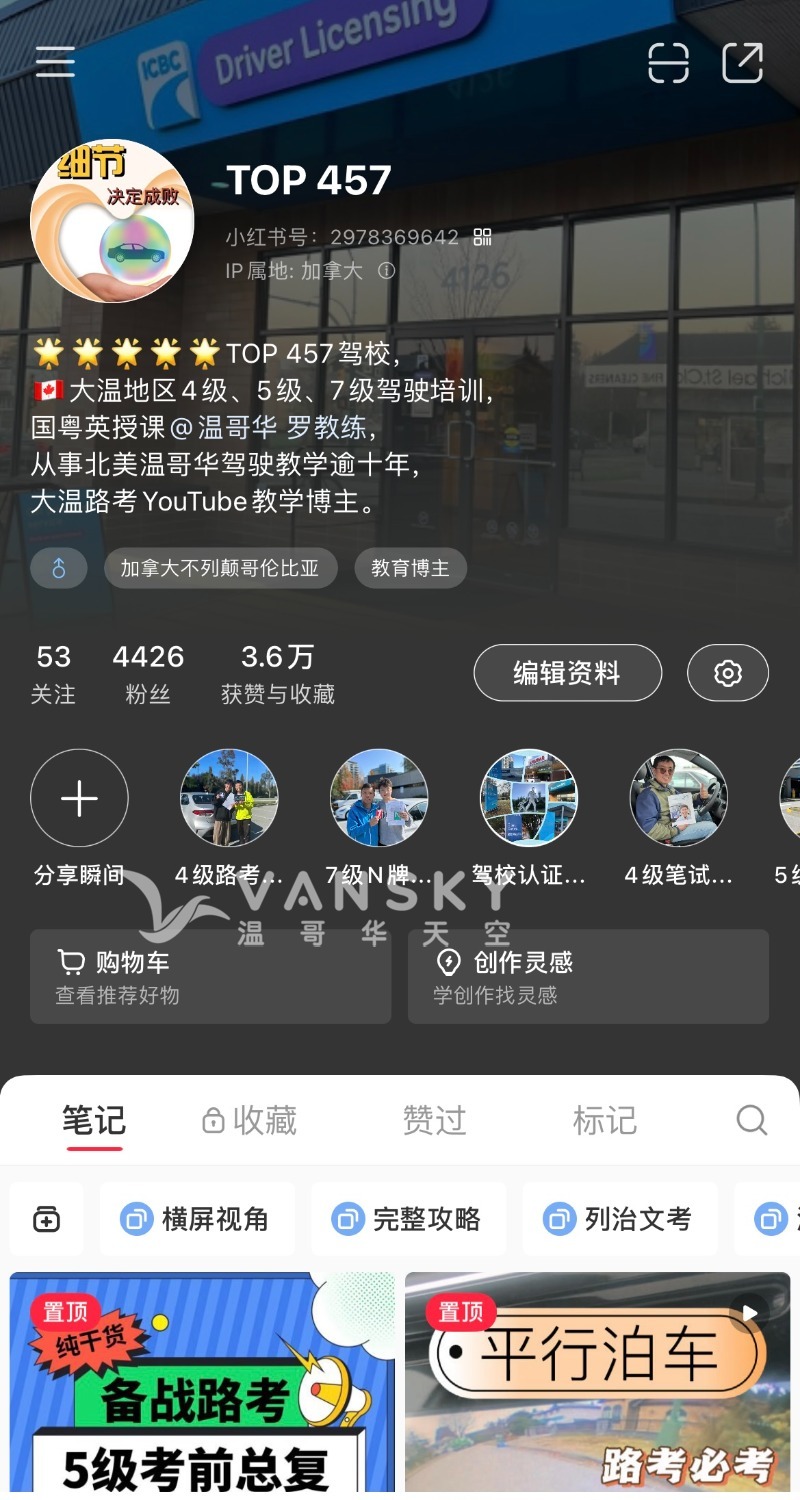Open 创作灵感 inspiration card
This screenshot has height=1500, width=800.
pos(588,977)
